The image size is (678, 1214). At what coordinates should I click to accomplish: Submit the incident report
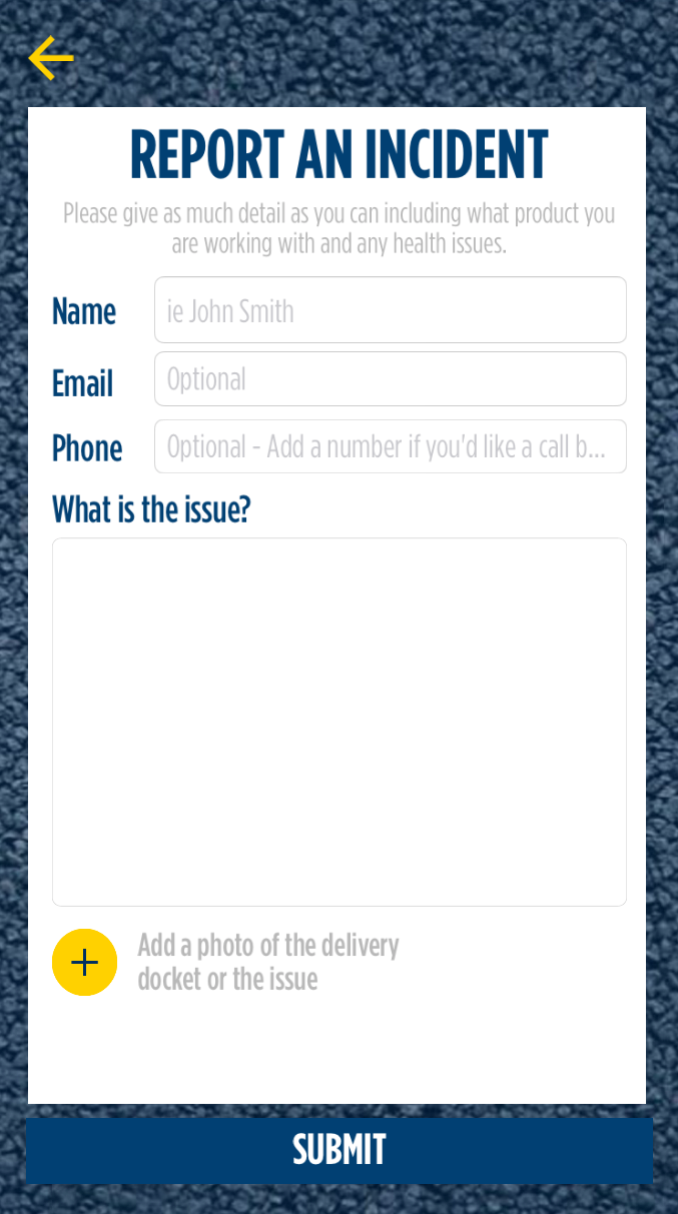pos(339,1150)
